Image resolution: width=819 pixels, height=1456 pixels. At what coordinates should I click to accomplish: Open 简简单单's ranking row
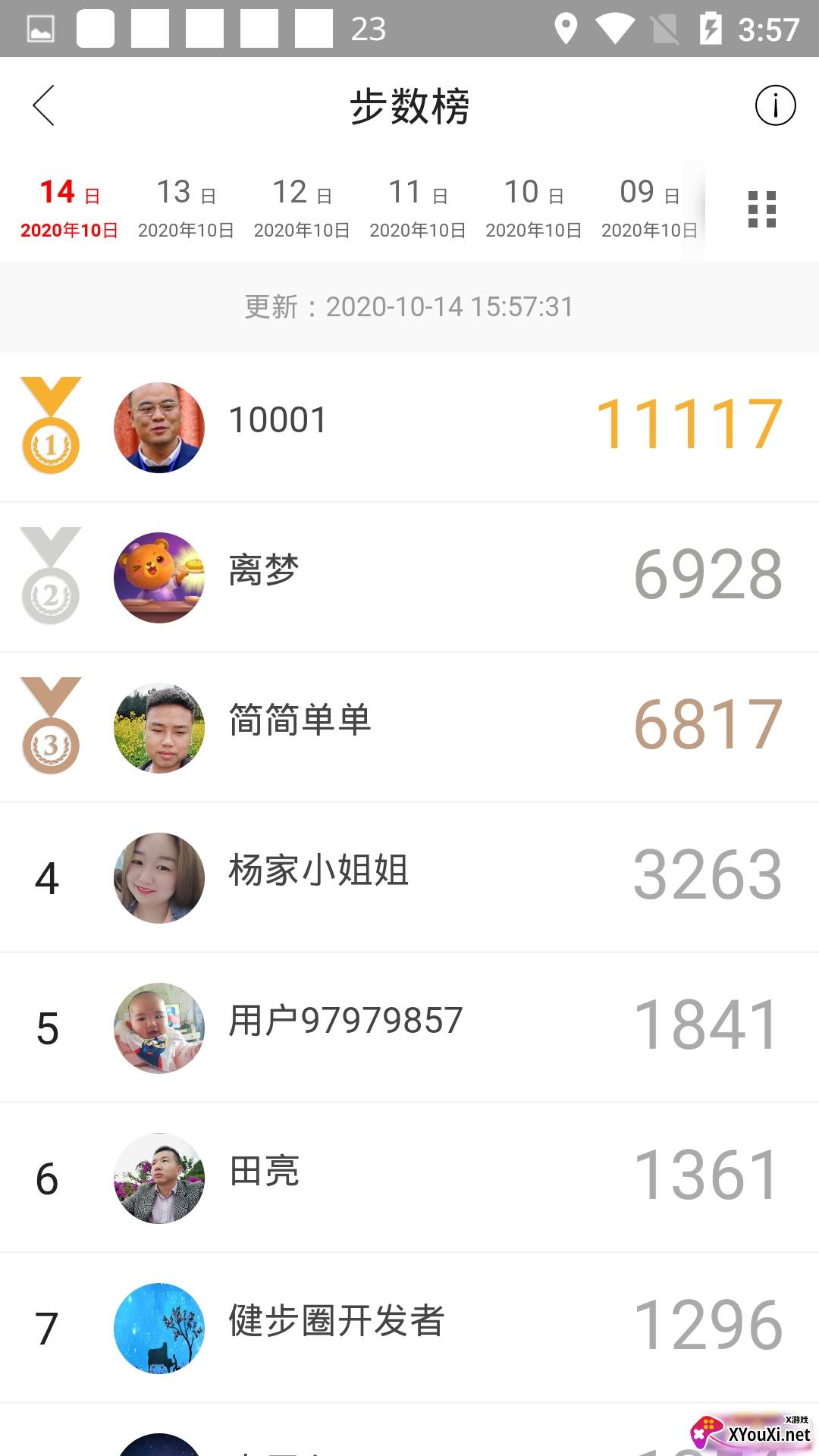pyautogui.click(x=409, y=727)
